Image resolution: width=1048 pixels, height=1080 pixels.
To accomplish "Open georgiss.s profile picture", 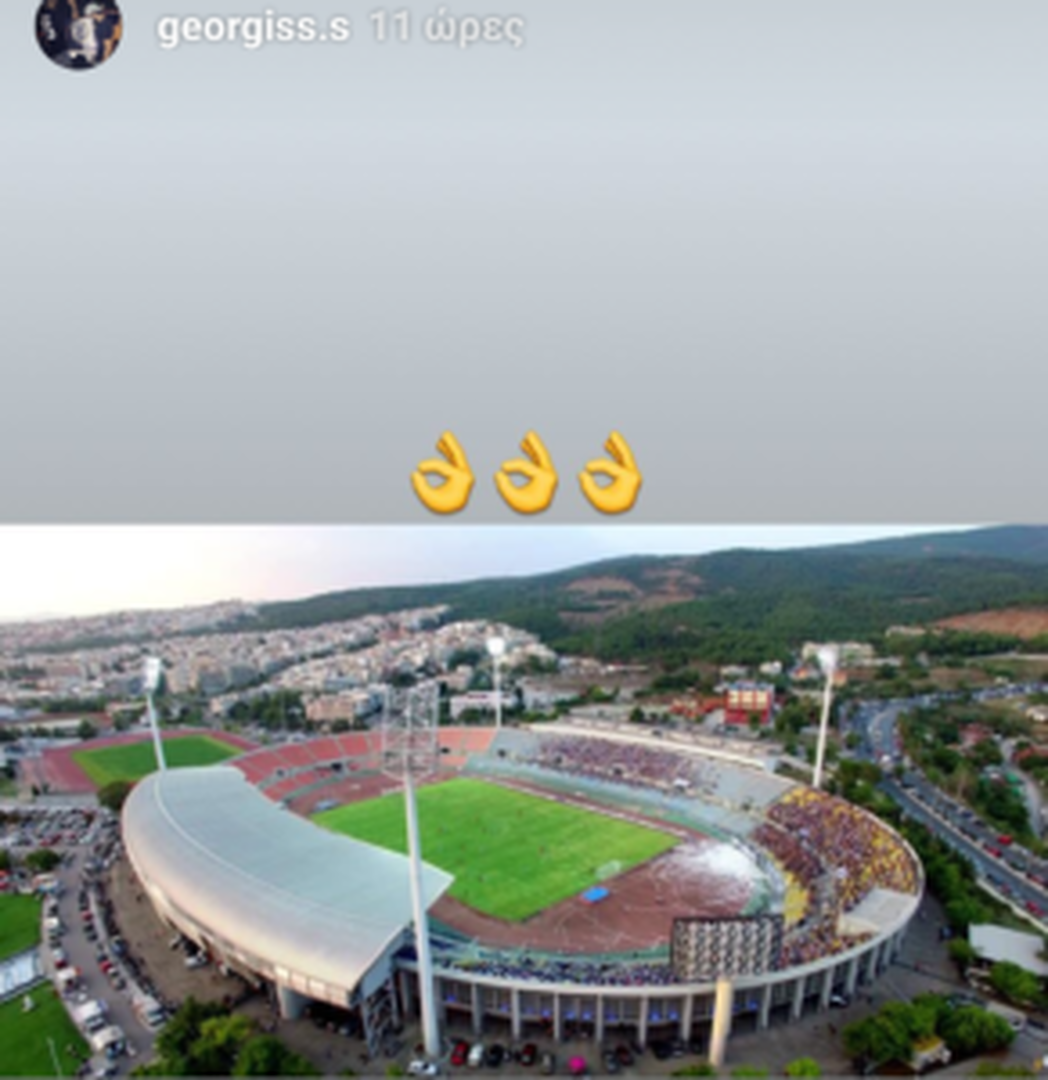I will tap(78, 29).
